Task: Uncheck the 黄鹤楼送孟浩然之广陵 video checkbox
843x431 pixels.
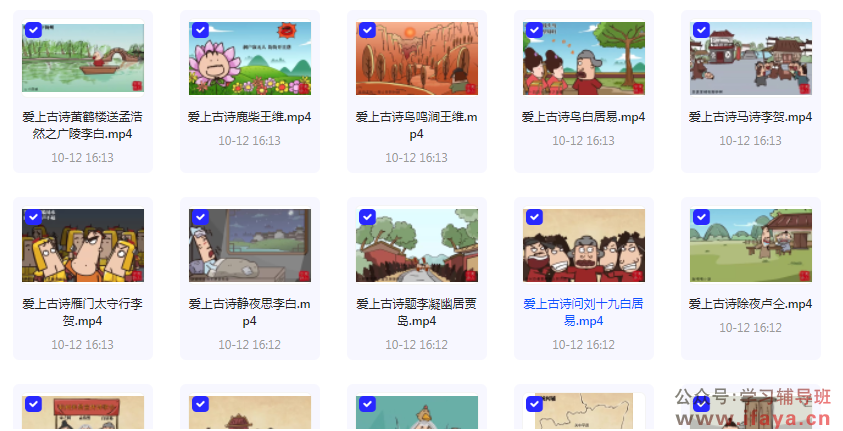Action: pyautogui.click(x=33, y=30)
